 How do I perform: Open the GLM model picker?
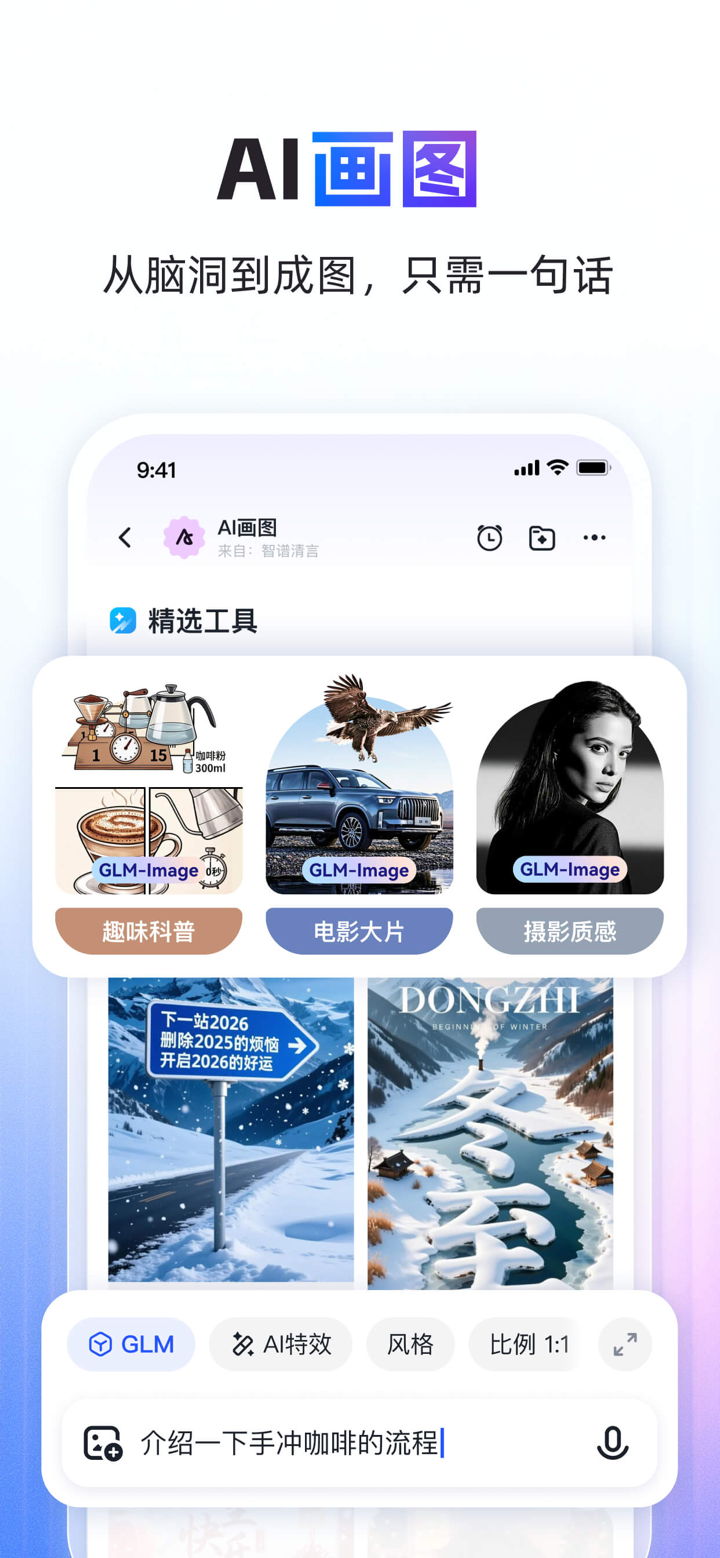coord(131,1344)
